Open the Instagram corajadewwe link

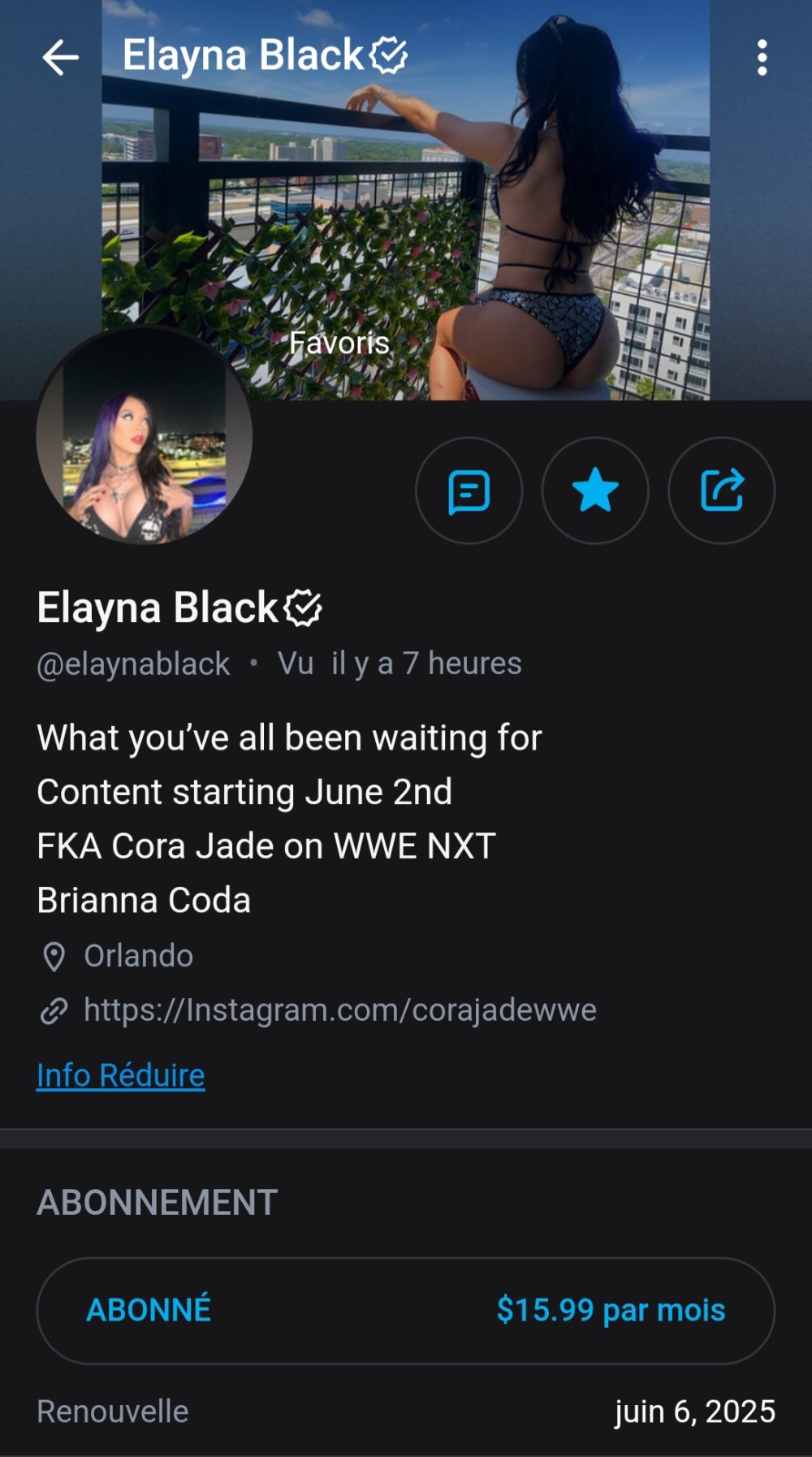click(x=339, y=1010)
